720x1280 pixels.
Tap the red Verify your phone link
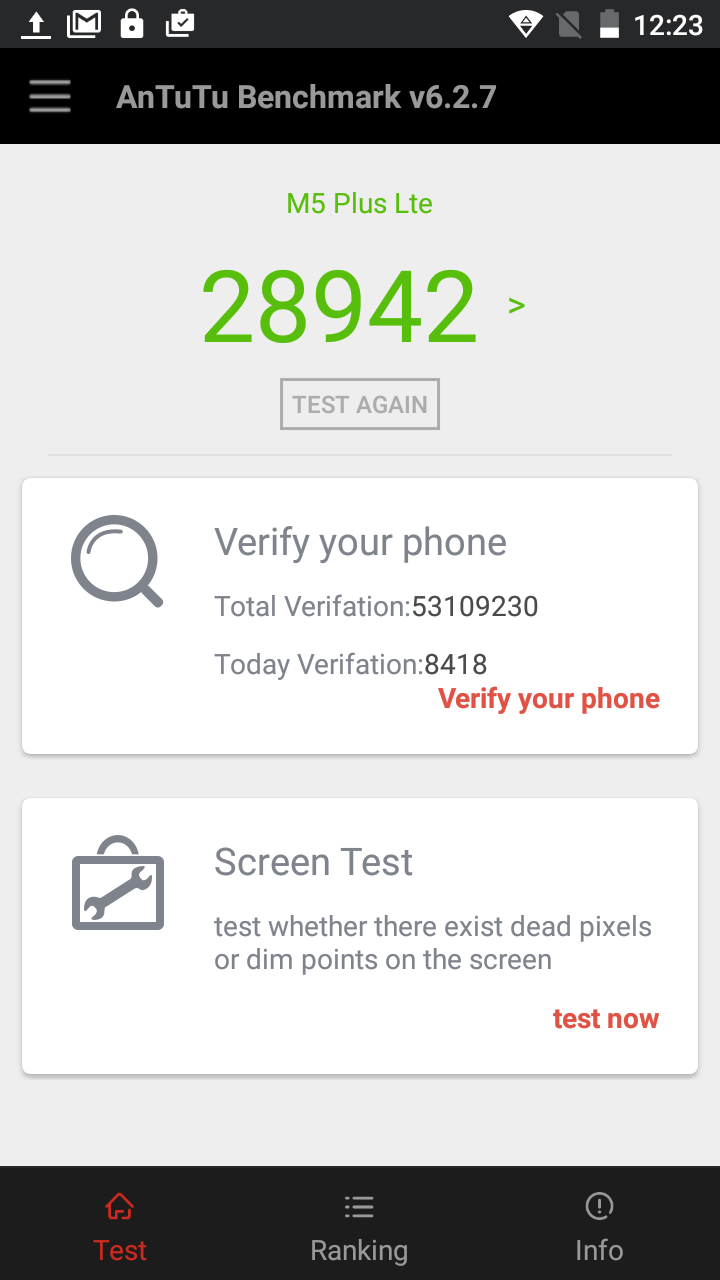coord(549,699)
